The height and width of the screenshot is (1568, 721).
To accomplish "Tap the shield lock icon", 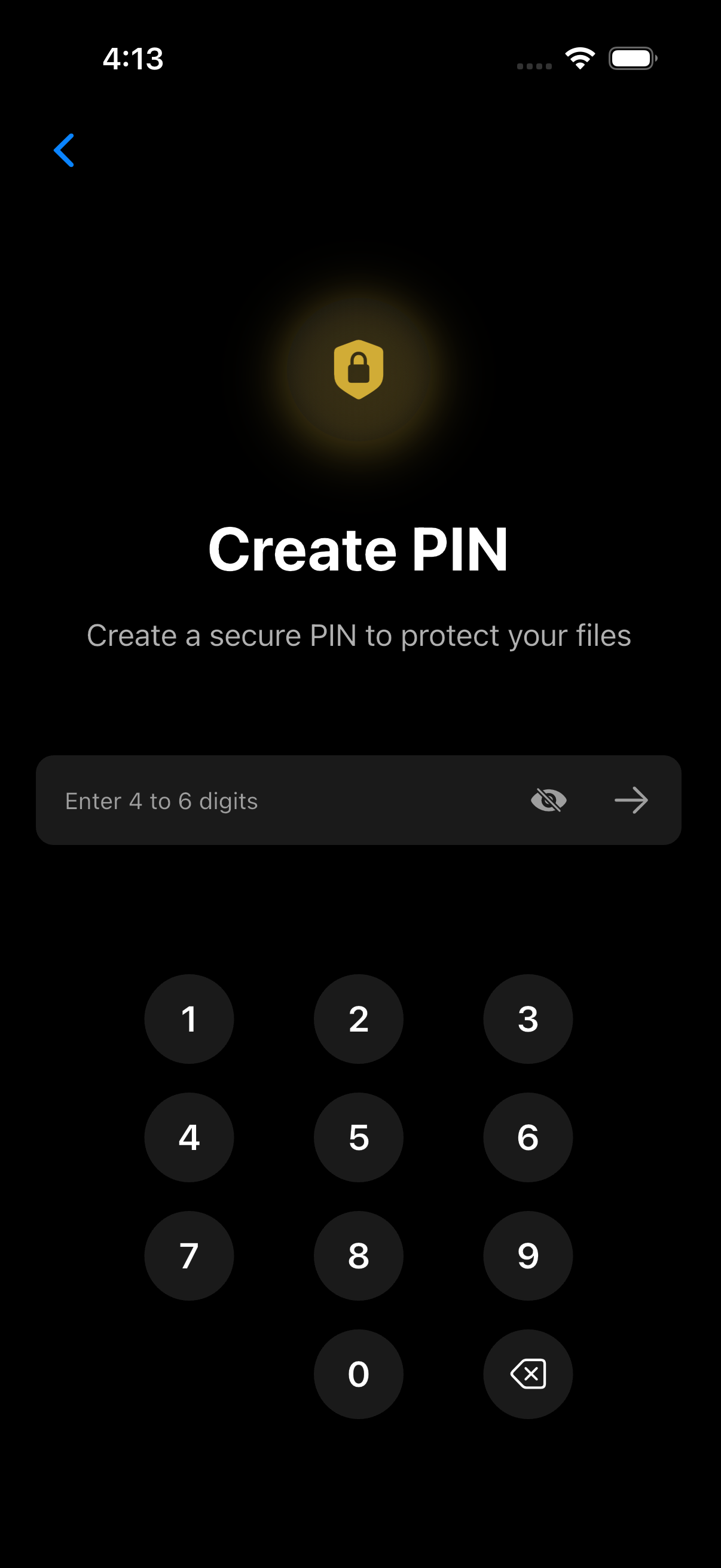I will 359,370.
